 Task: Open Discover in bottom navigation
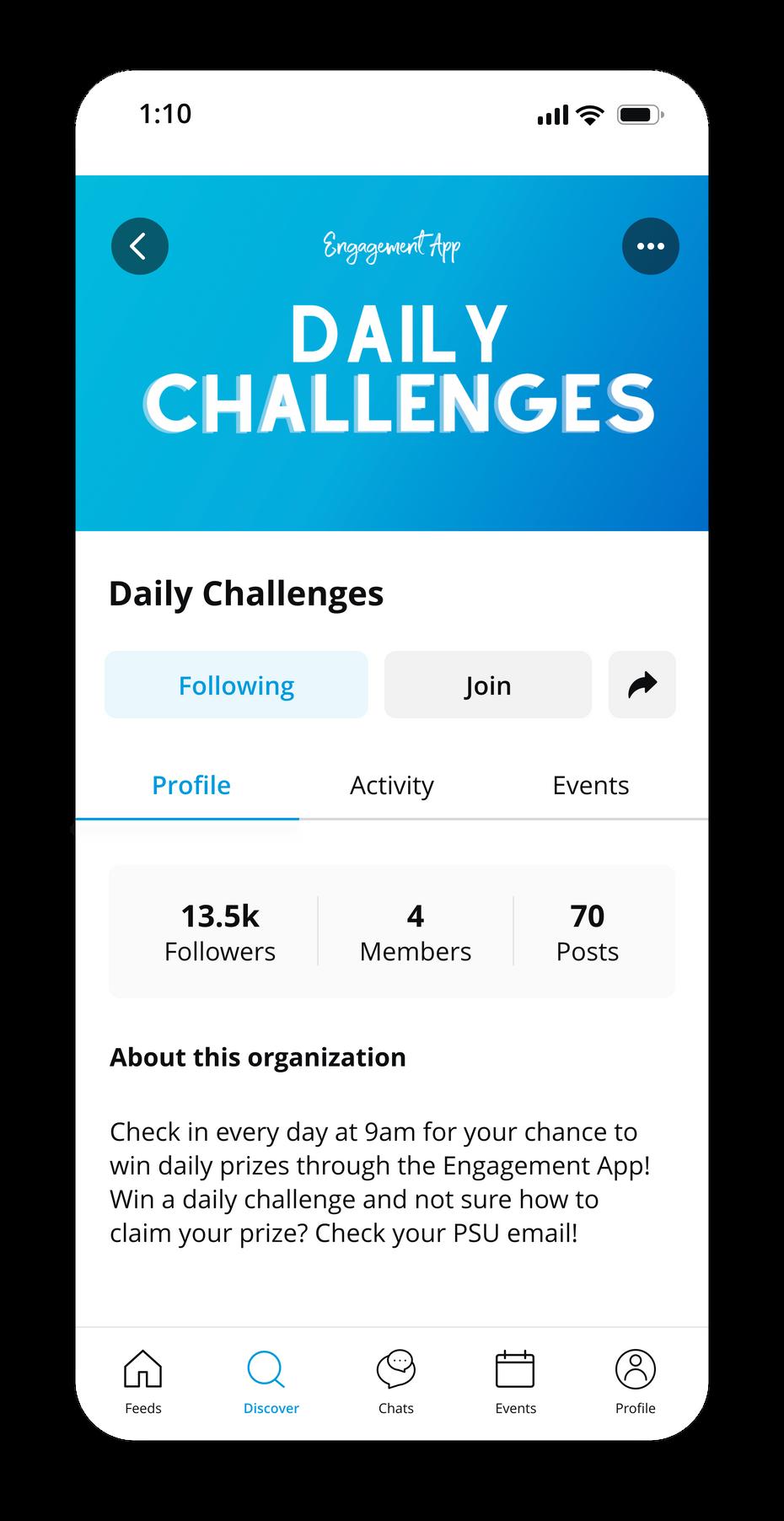(x=271, y=1382)
